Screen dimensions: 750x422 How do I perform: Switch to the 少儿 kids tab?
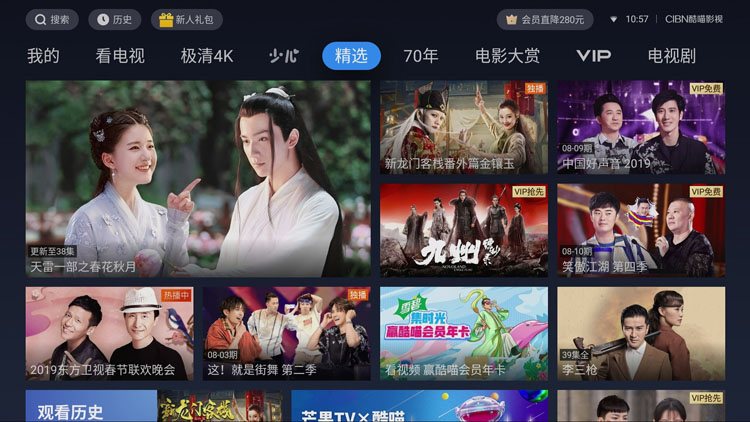(283, 56)
